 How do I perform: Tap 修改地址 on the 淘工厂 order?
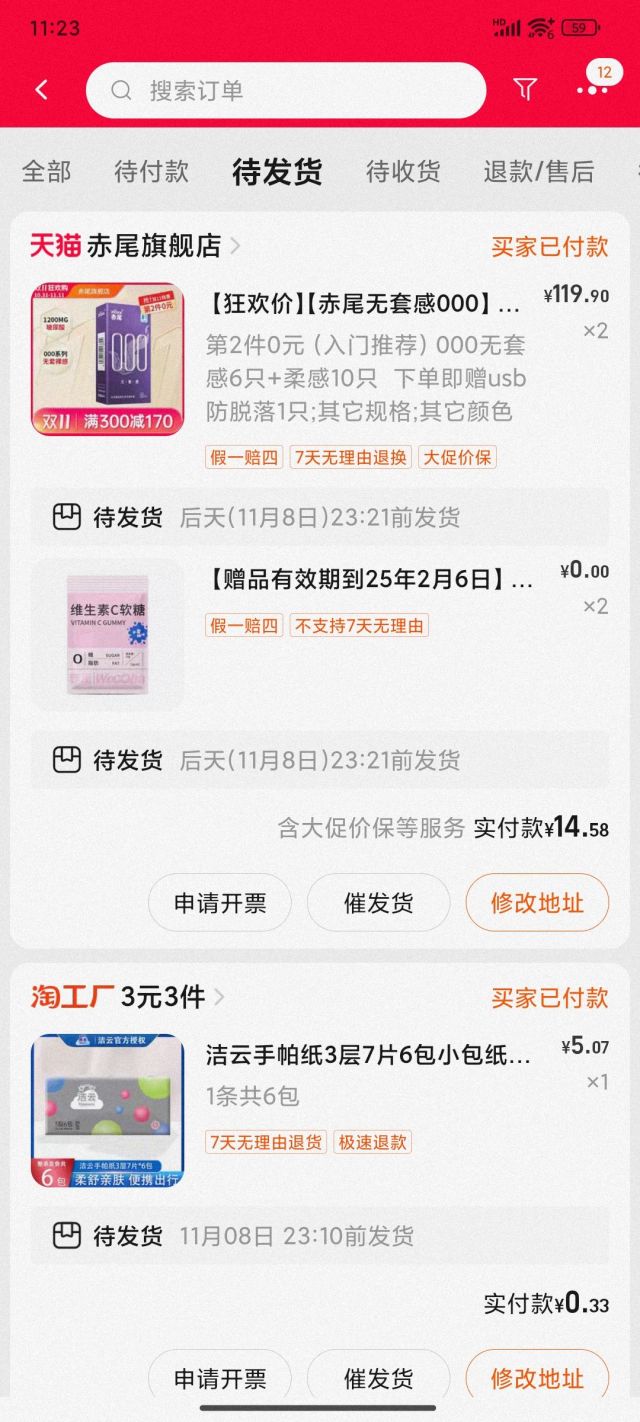click(537, 1378)
